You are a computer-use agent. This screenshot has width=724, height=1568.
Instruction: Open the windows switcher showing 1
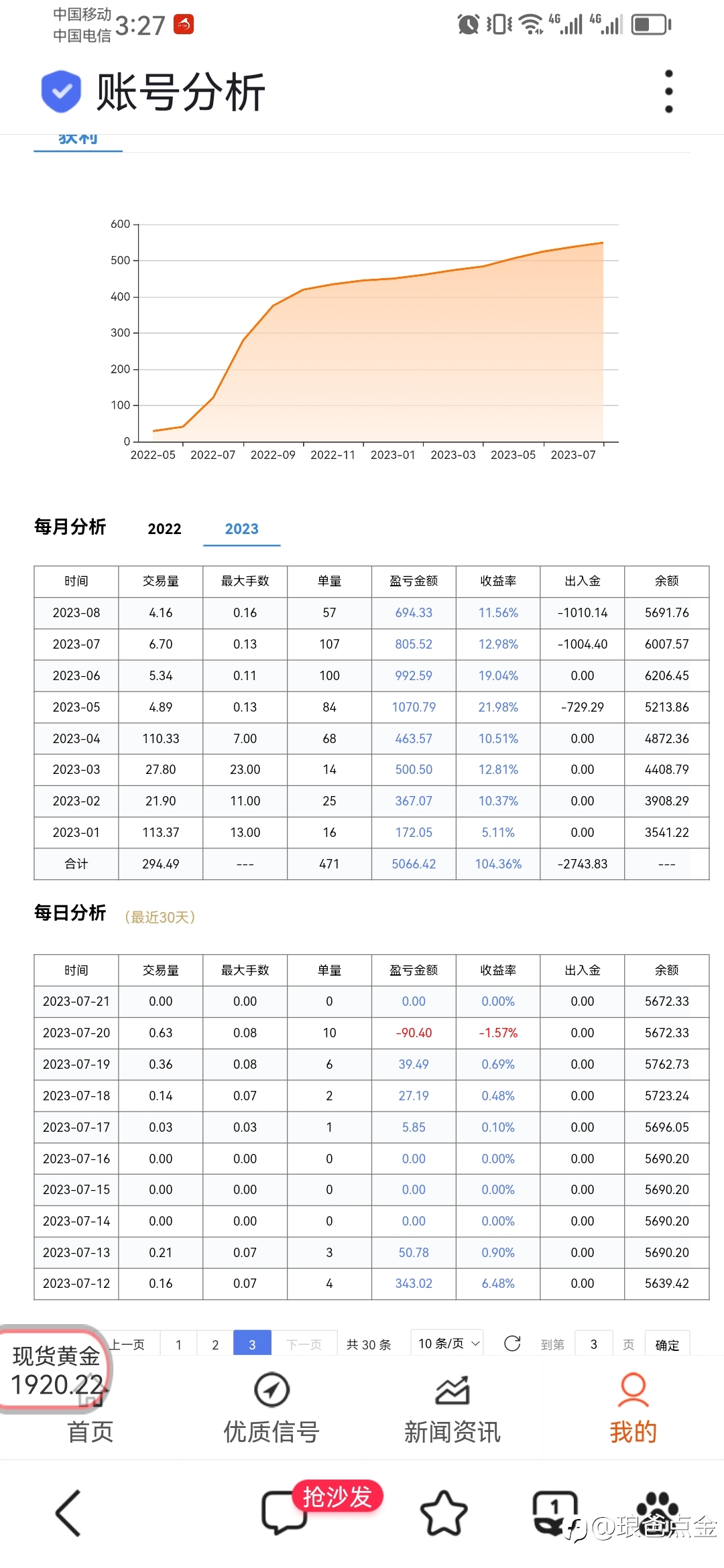[x=555, y=1512]
